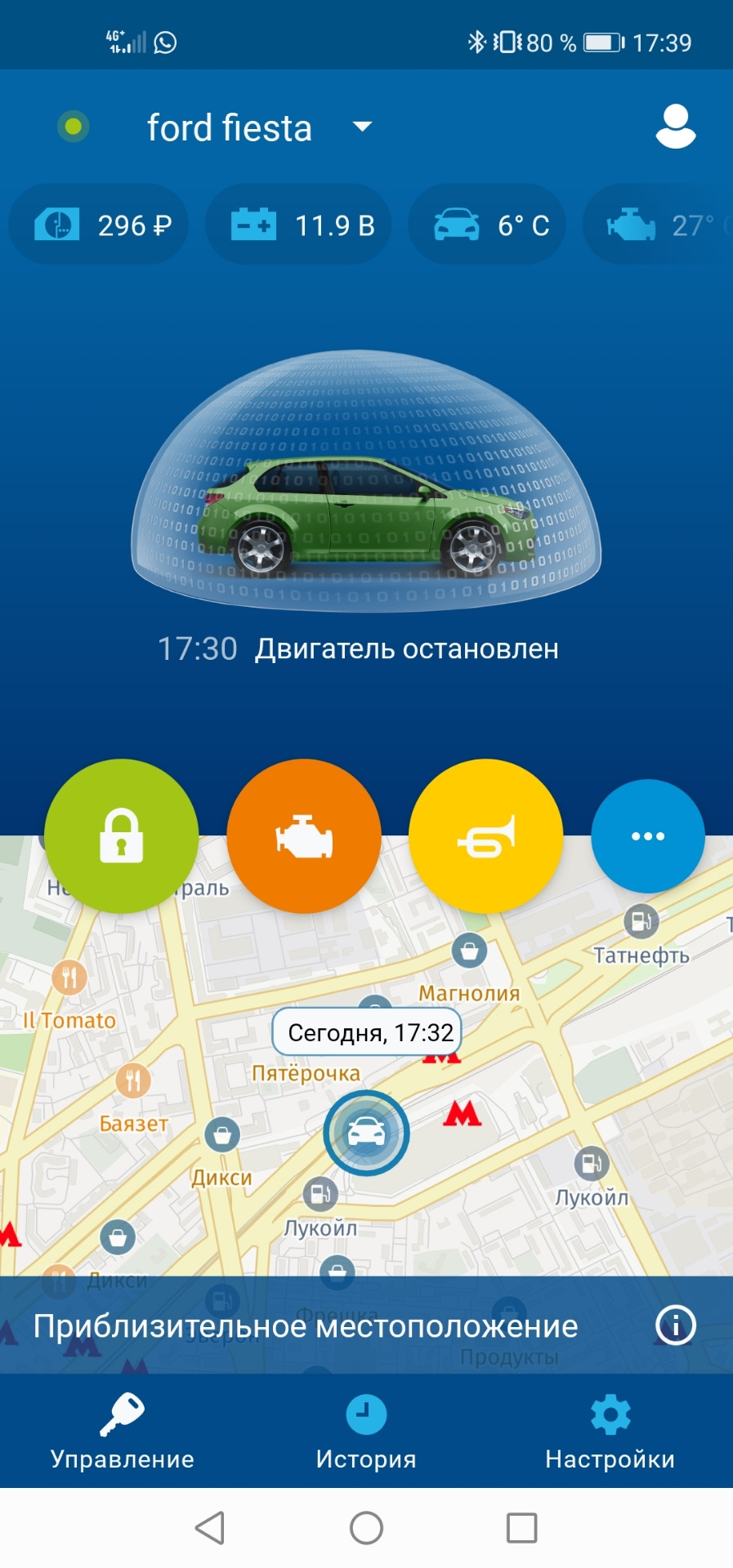Screen dimensions: 733x1568
Task: Select the car location marker on the map
Action: coord(366,1134)
